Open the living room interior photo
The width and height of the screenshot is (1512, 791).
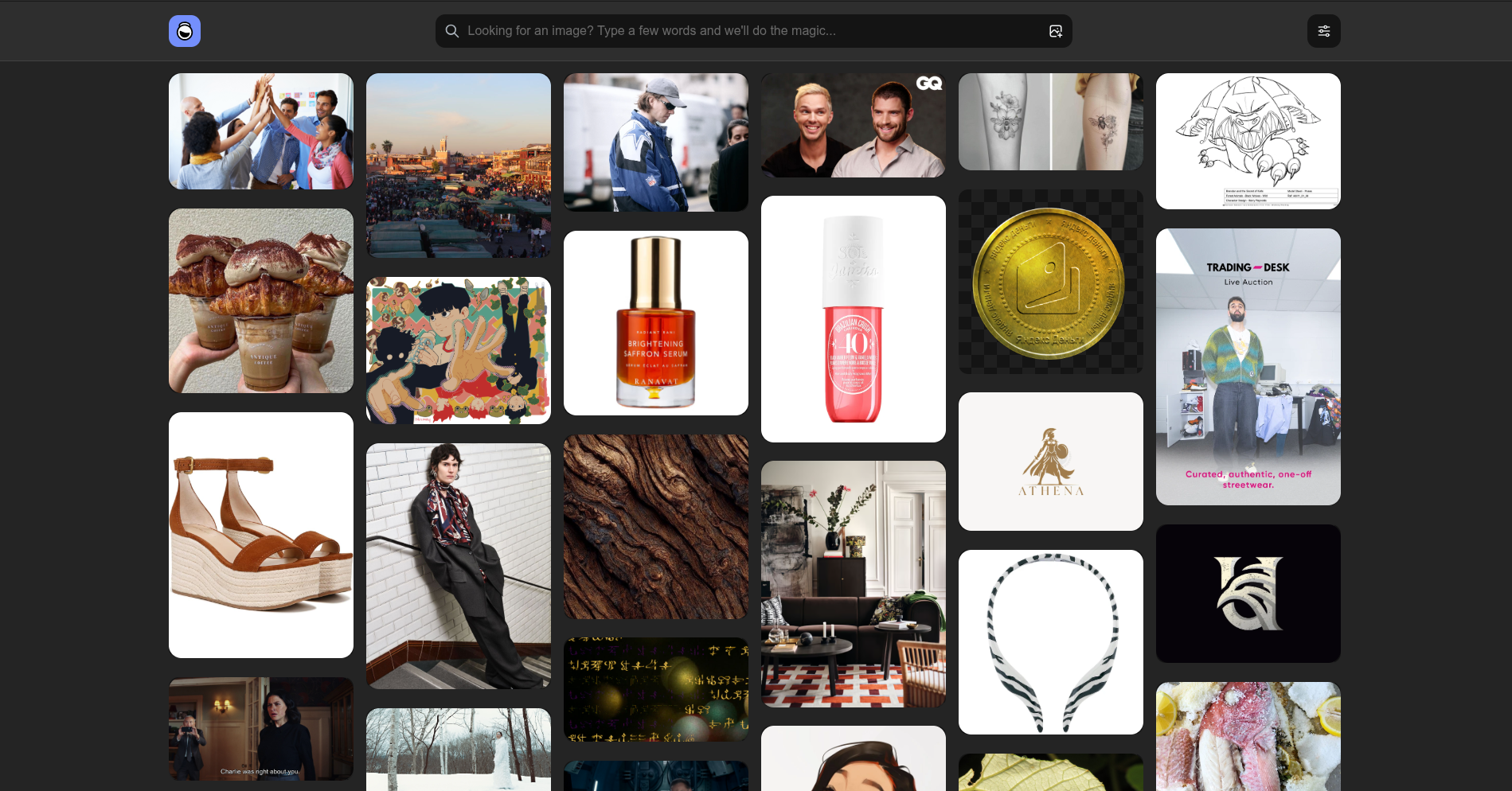pos(854,584)
